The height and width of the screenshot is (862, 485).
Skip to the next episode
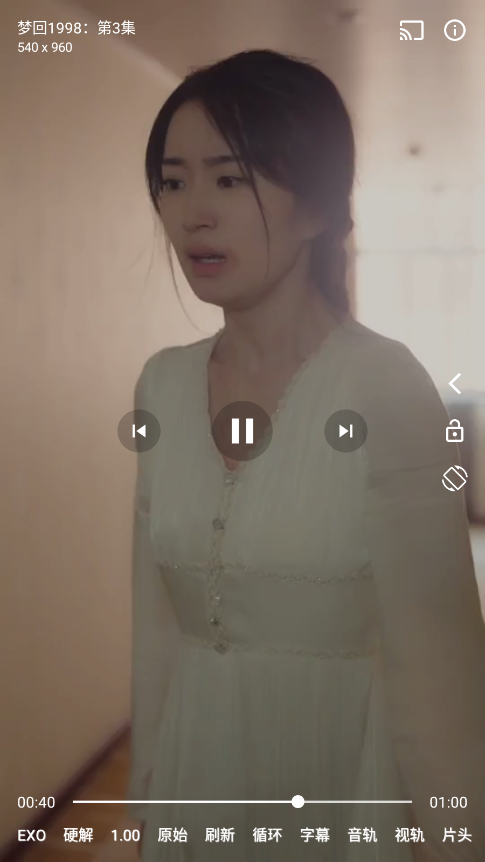(345, 430)
